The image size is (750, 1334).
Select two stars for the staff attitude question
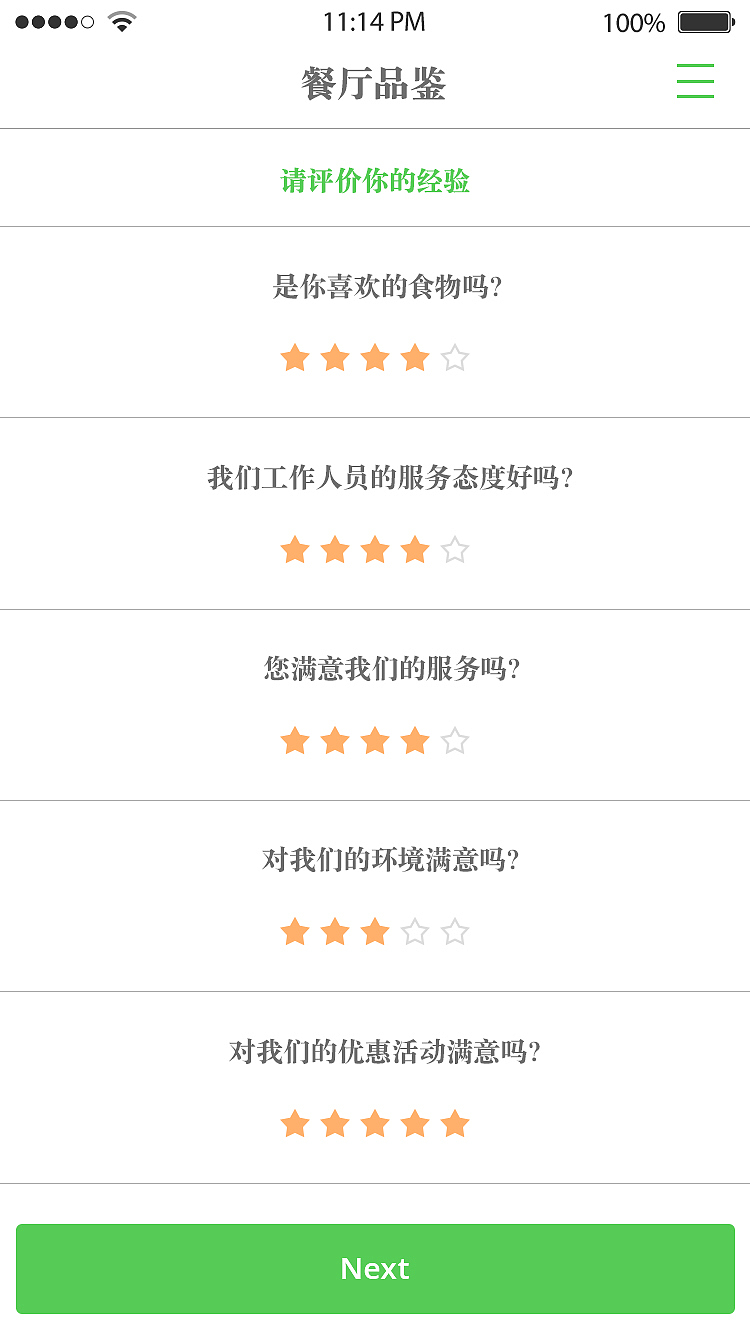pos(335,549)
